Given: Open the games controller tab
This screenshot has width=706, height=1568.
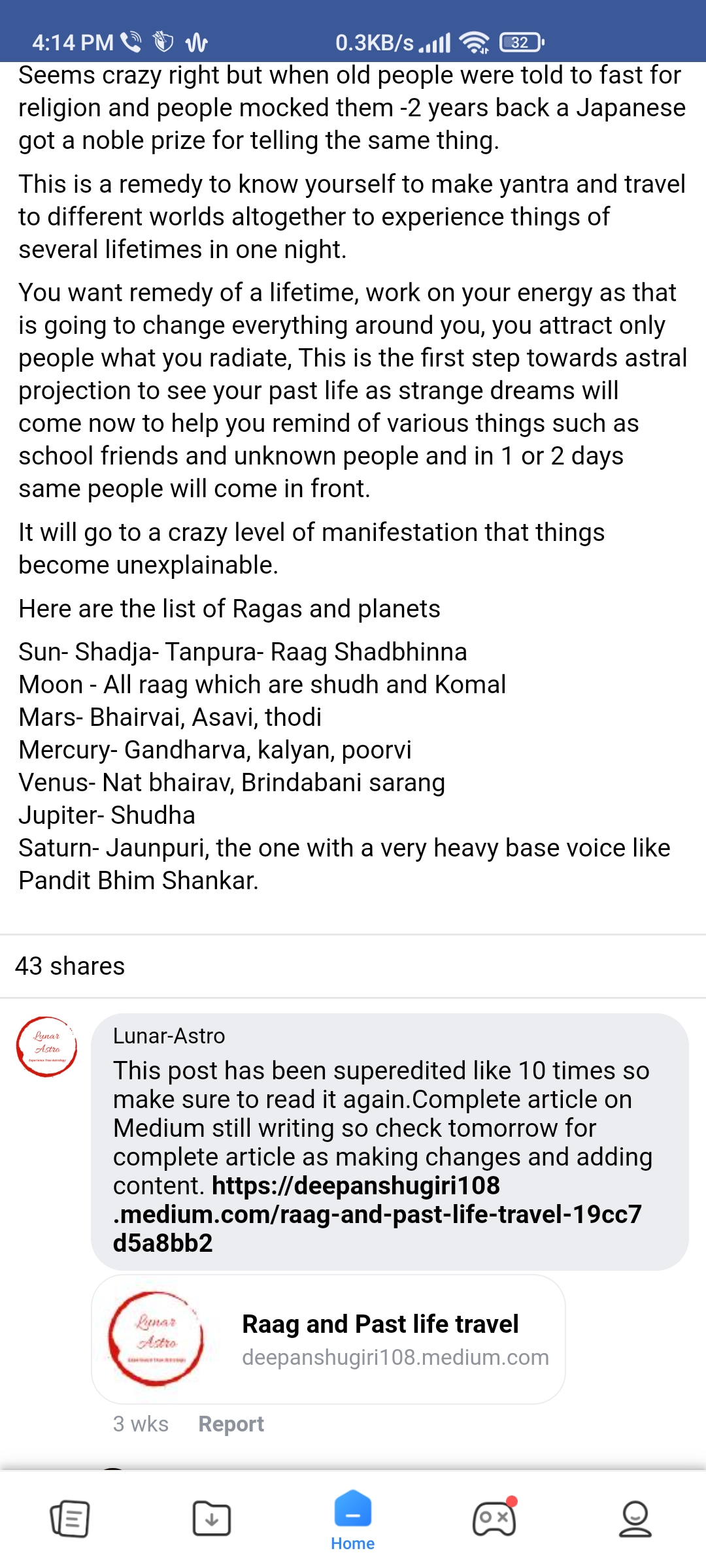Looking at the screenshot, I should pyautogui.click(x=494, y=1518).
